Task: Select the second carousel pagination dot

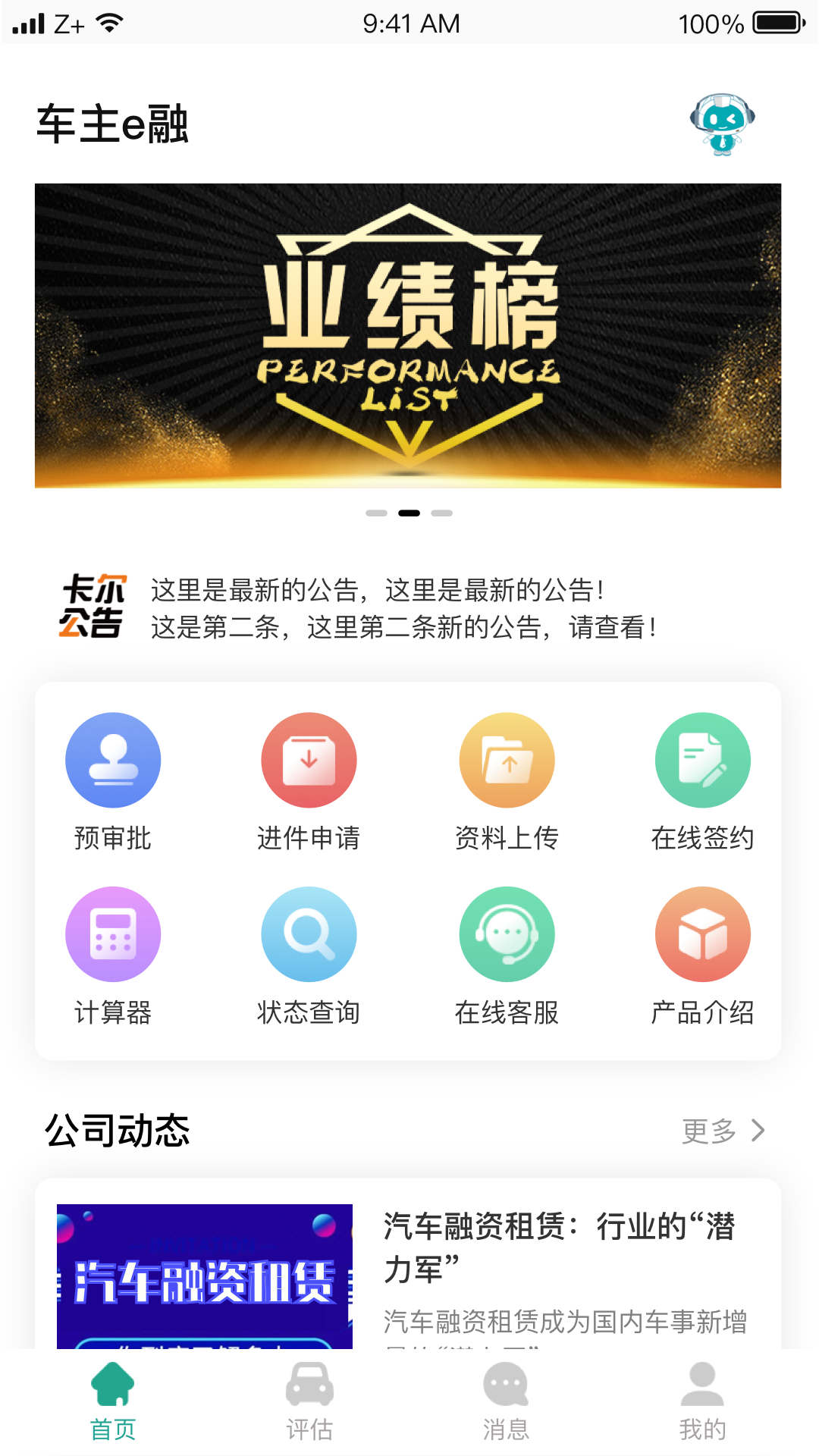Action: (x=409, y=513)
